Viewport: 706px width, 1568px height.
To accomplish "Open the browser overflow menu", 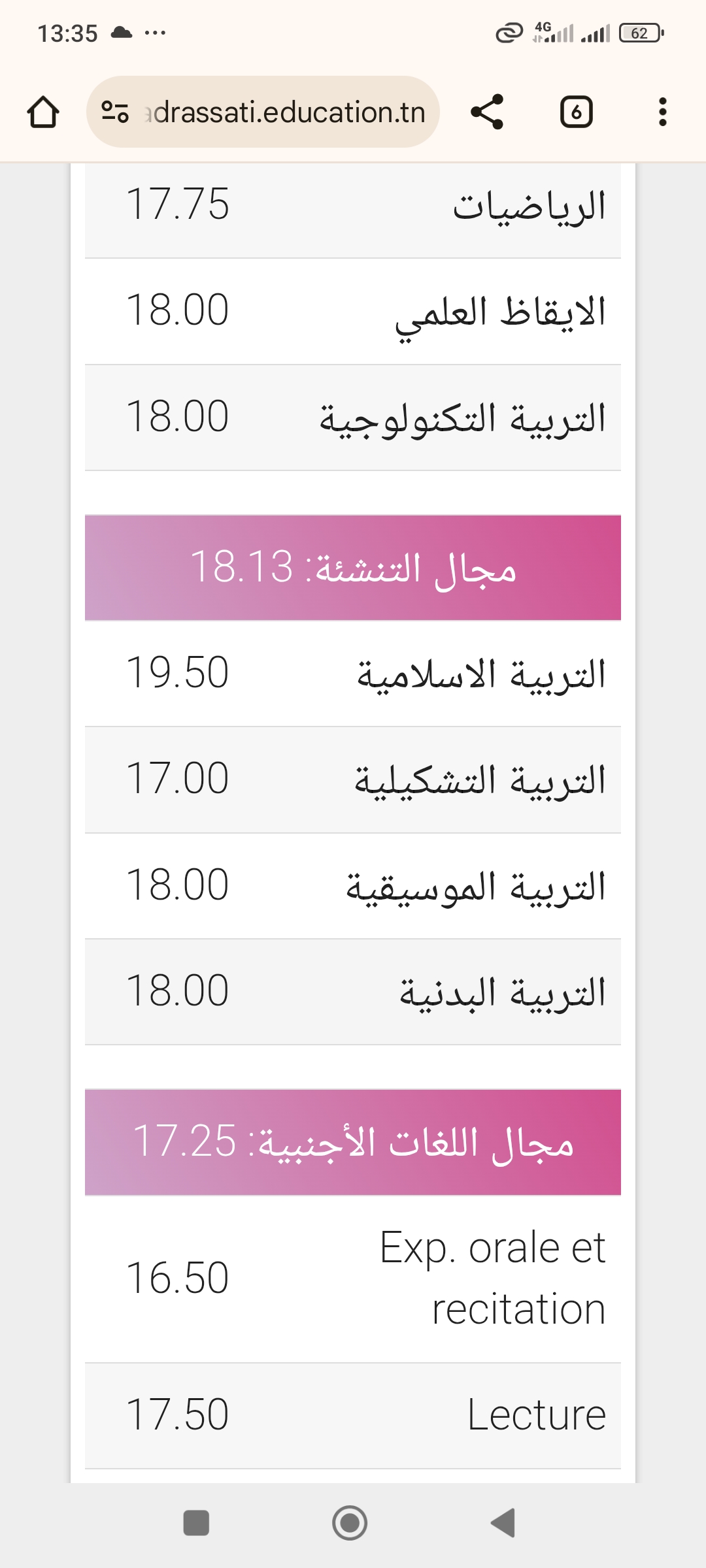I will pyautogui.click(x=662, y=112).
